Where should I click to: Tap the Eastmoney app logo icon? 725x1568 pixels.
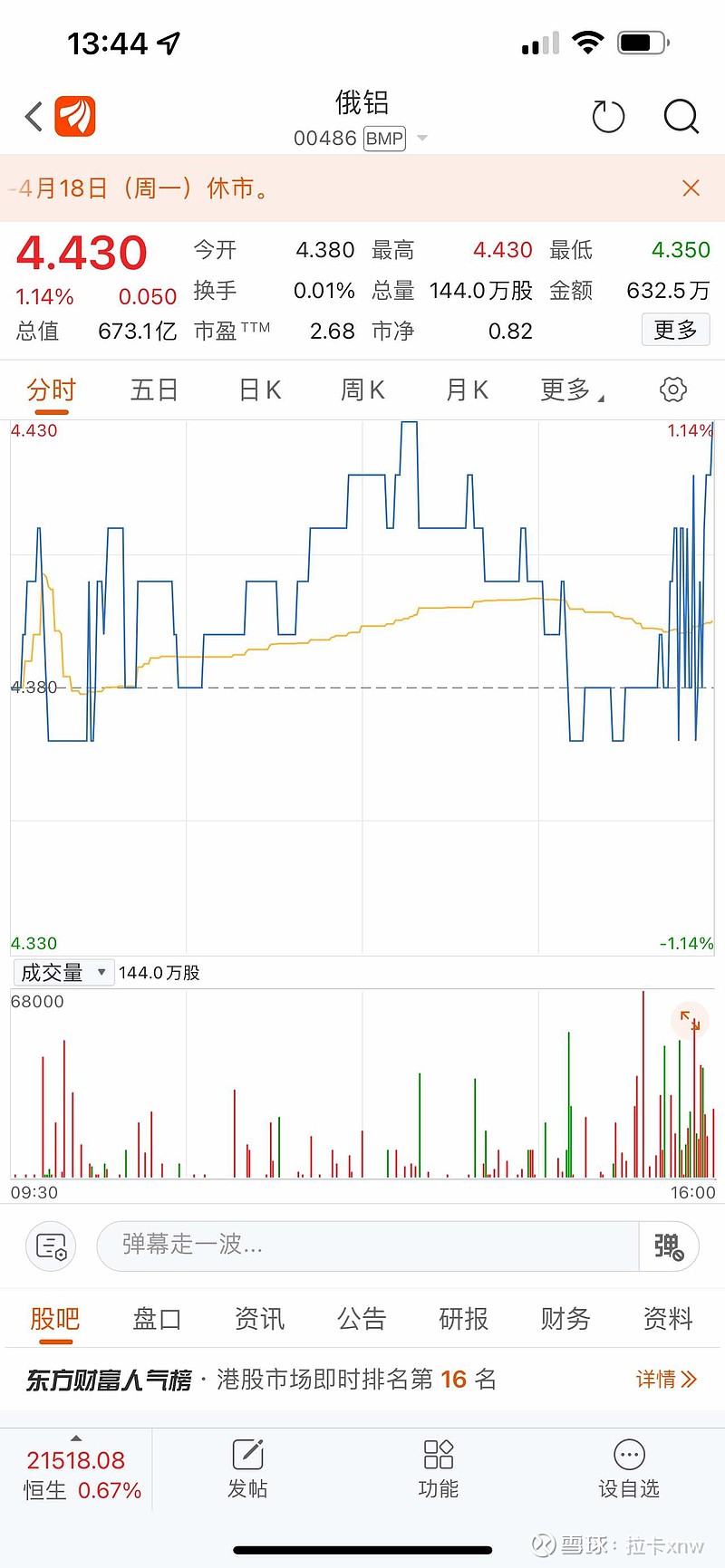coord(76,116)
